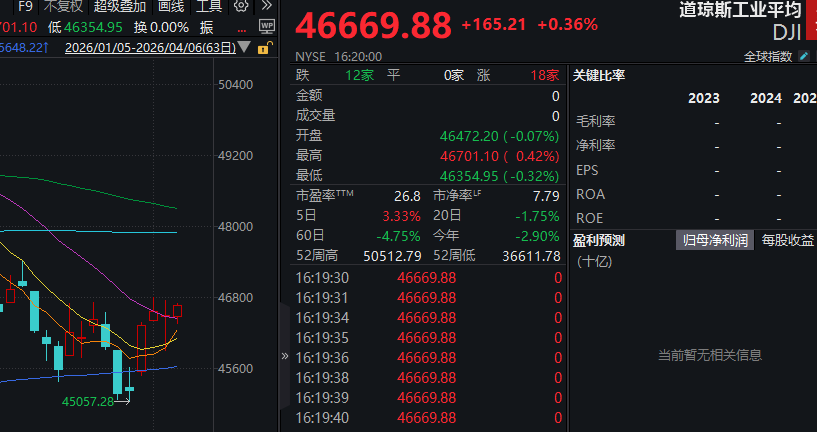The width and height of the screenshot is (817, 432).
Task: Expand the side panel double-arrow
Action: click(x=286, y=355)
